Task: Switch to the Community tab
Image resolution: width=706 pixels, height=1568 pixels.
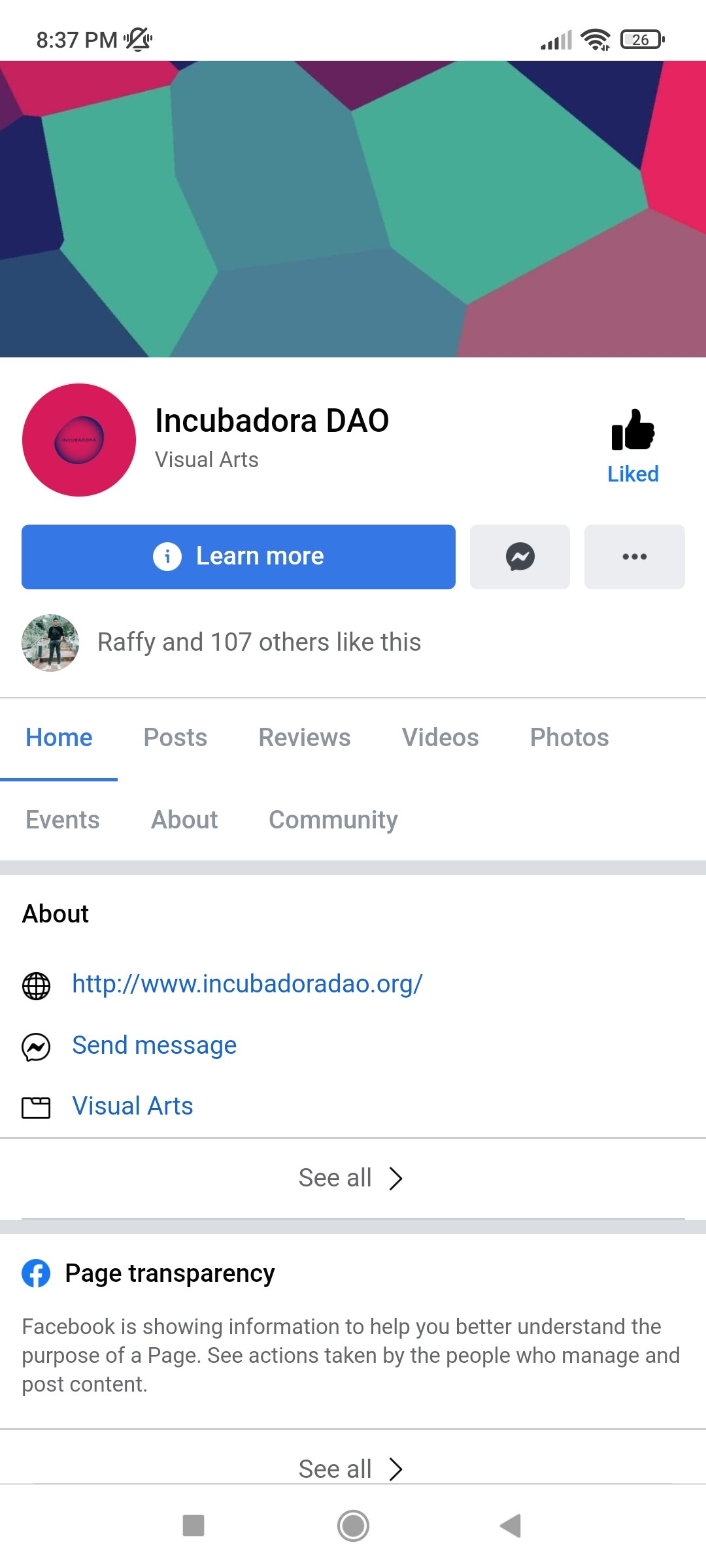Action: pyautogui.click(x=333, y=820)
